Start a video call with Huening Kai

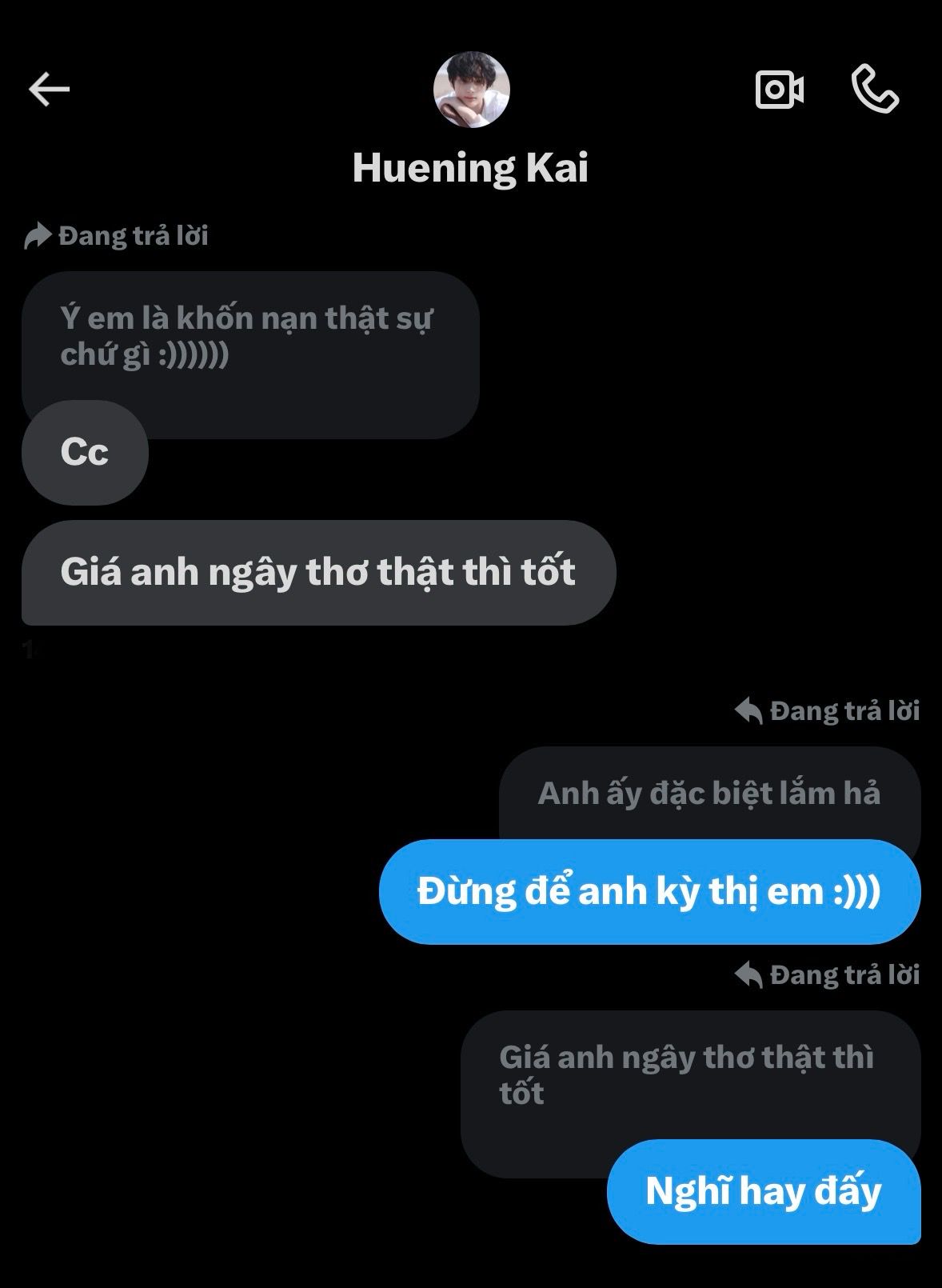[x=779, y=89]
